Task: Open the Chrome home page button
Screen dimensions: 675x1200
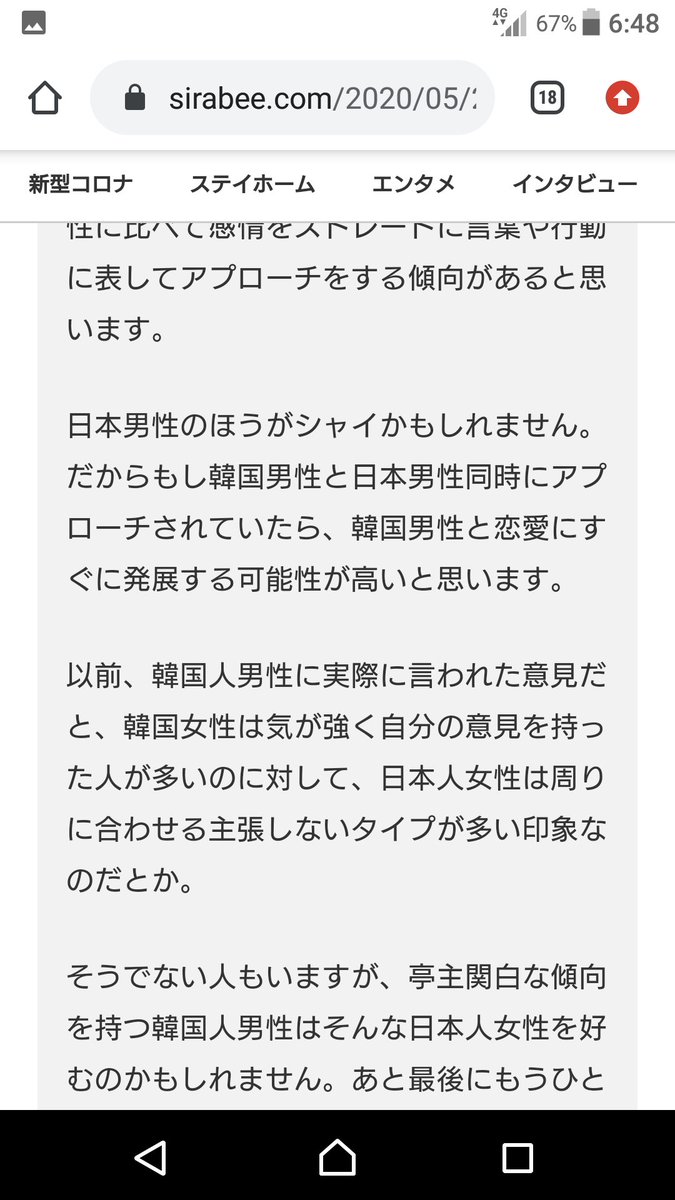Action: pos(45,98)
